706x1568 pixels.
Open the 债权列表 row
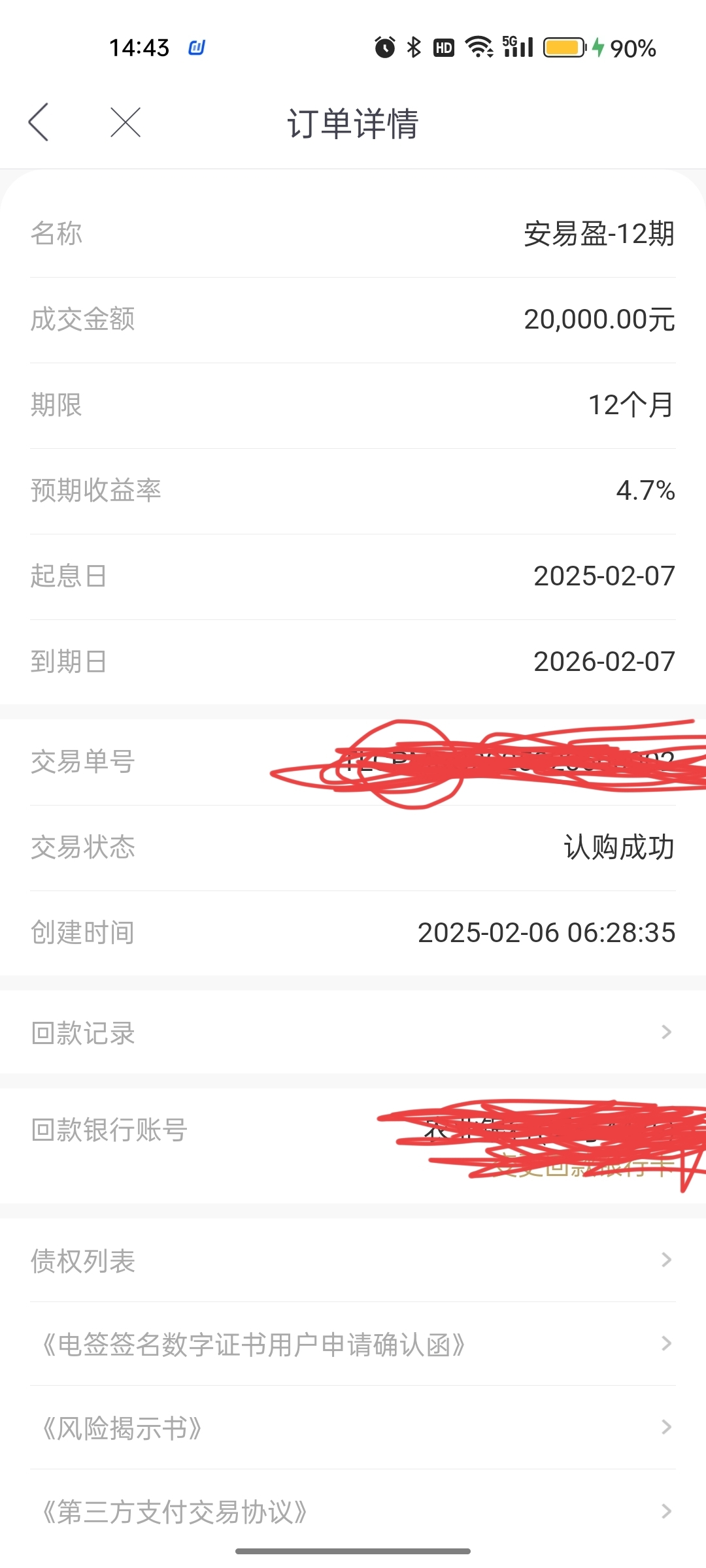[x=353, y=1260]
